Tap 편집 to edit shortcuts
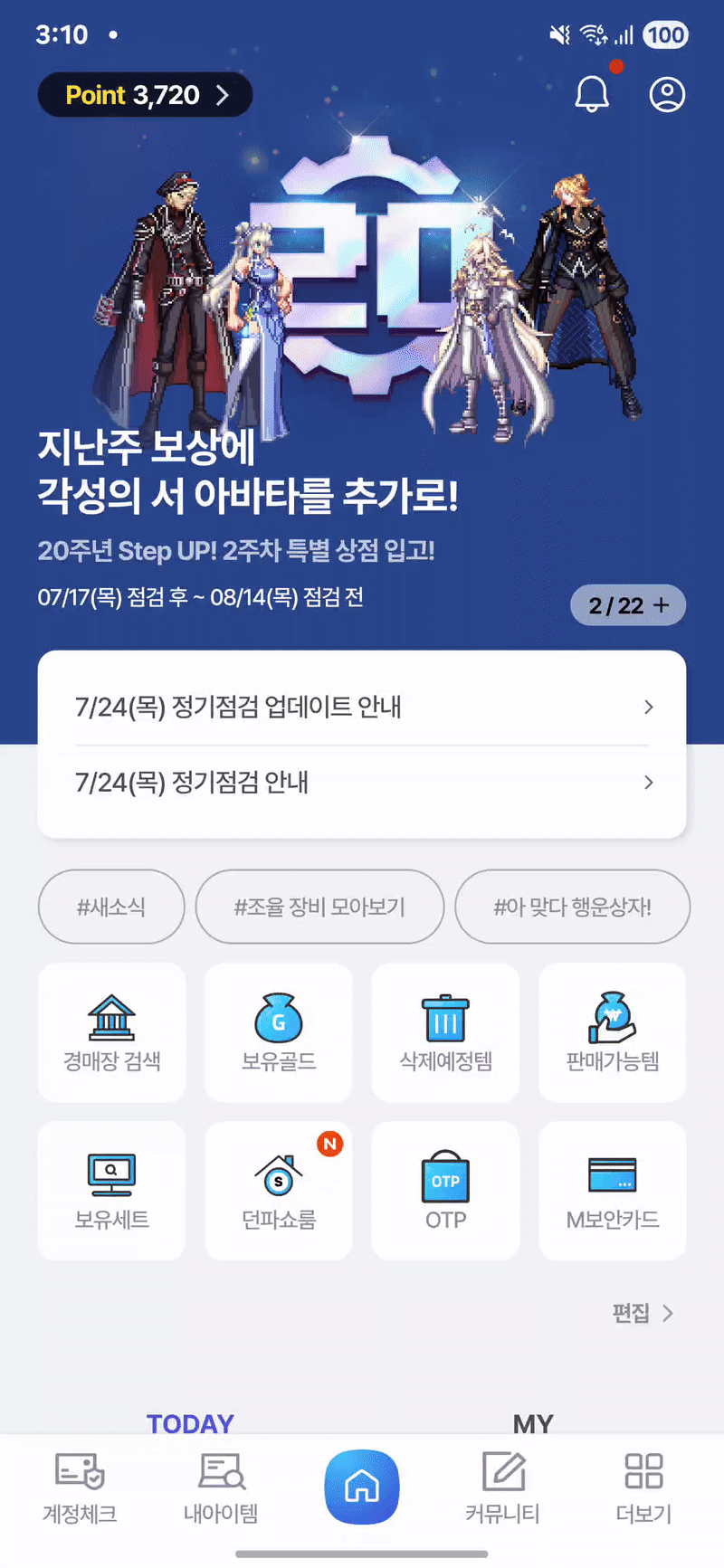The height and width of the screenshot is (1568, 724). pos(643,1313)
